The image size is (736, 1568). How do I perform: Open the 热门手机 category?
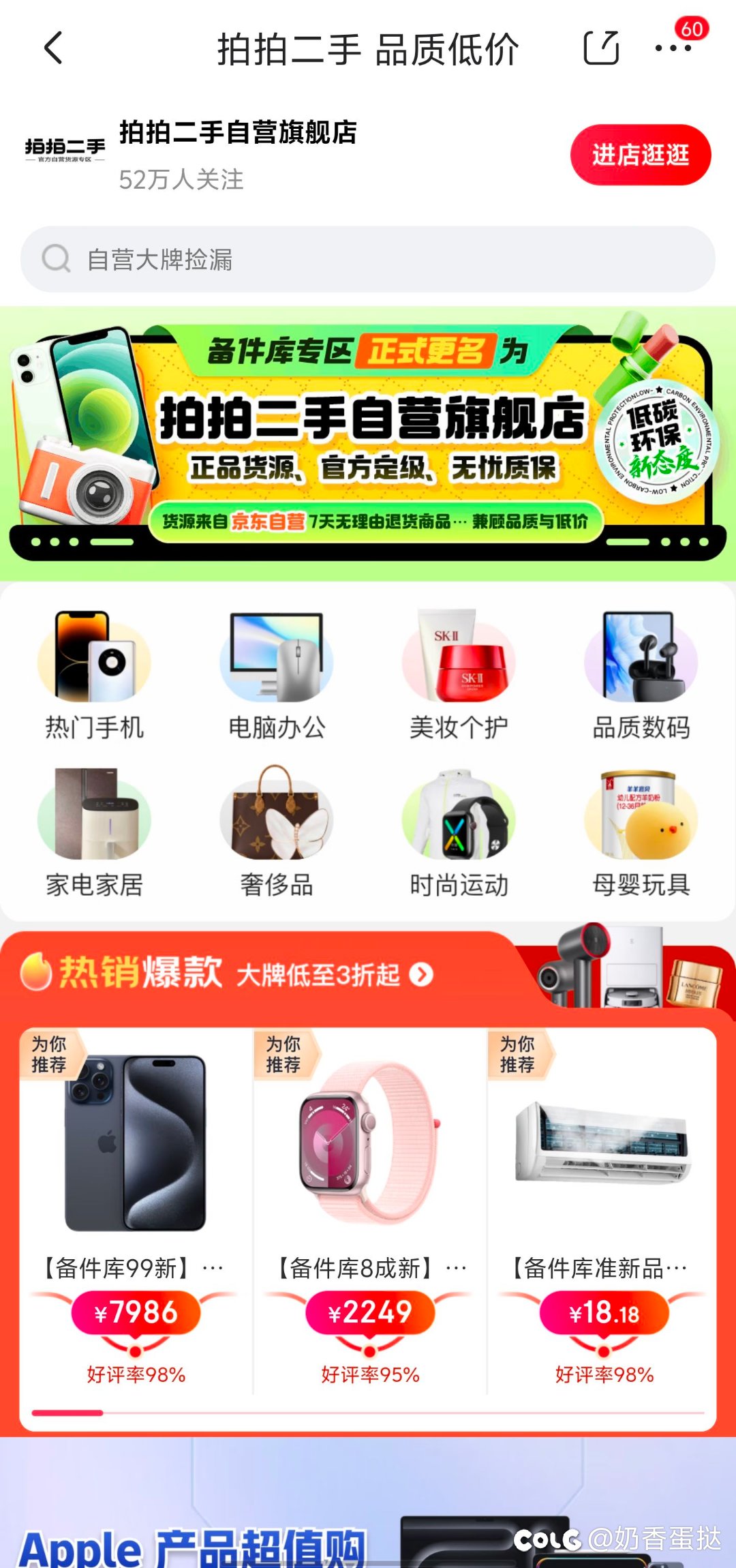click(x=94, y=675)
